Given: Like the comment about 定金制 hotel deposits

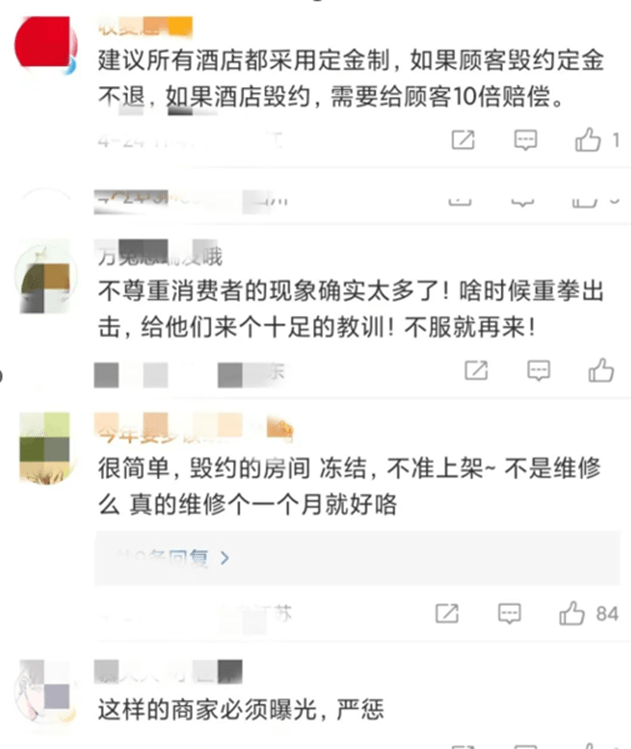Looking at the screenshot, I should 588,141.
